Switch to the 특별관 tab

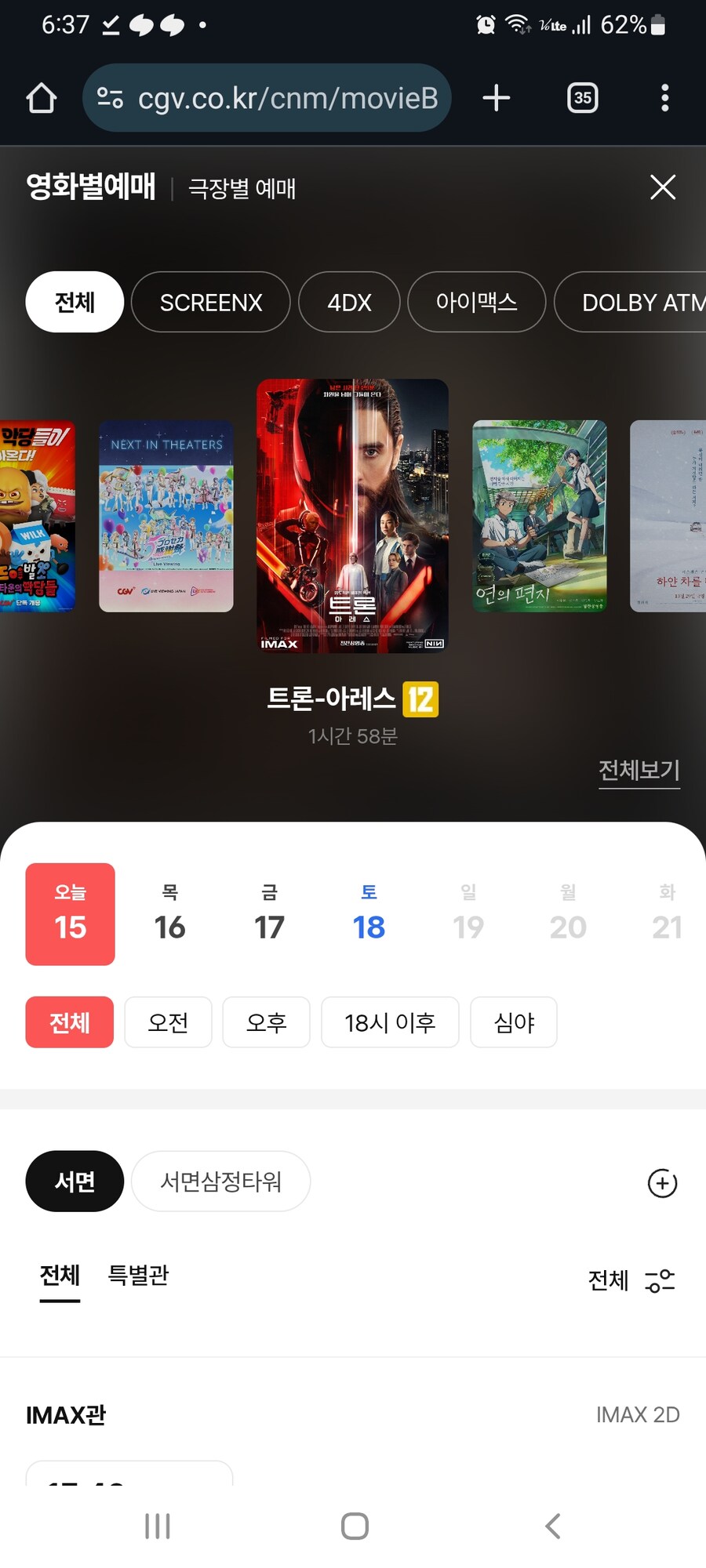137,1276
